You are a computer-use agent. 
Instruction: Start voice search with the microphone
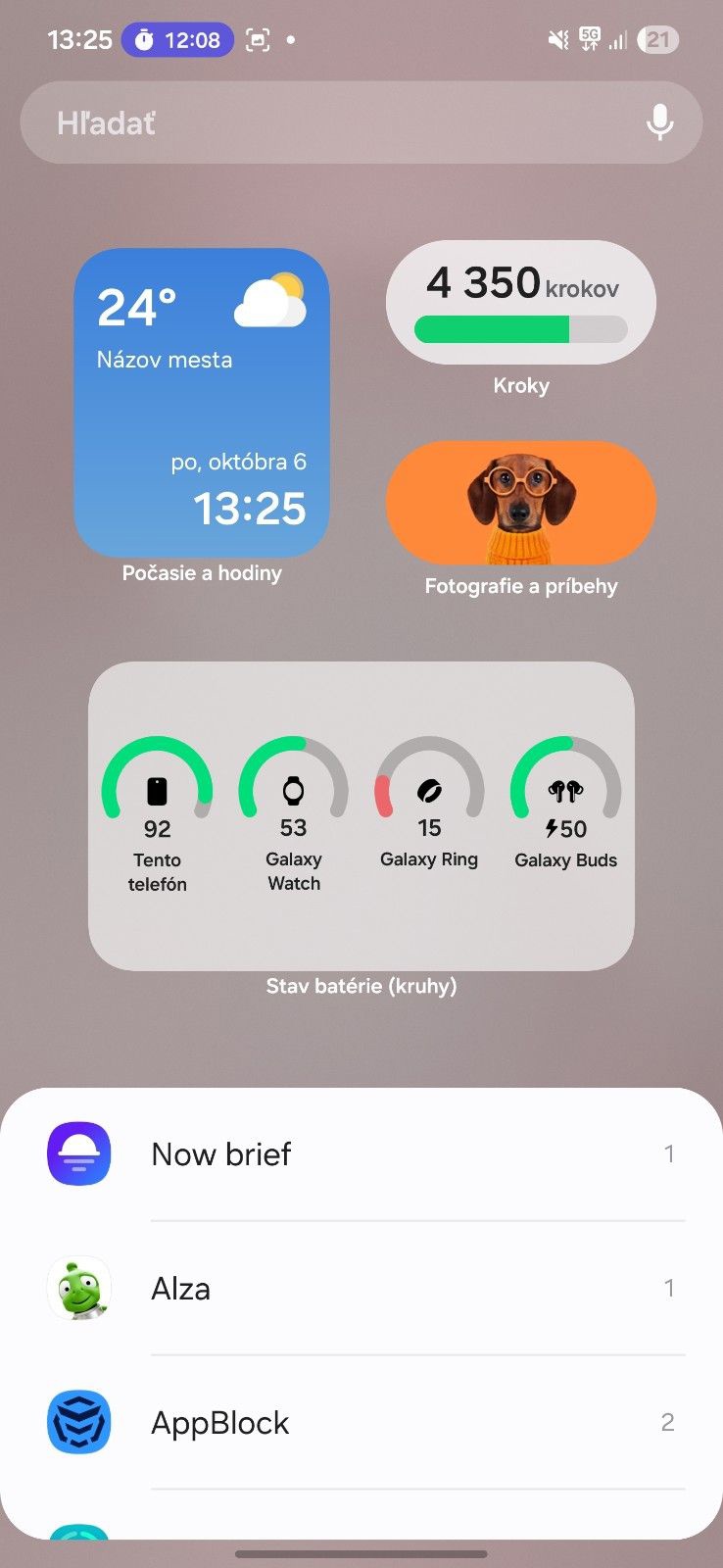click(660, 122)
